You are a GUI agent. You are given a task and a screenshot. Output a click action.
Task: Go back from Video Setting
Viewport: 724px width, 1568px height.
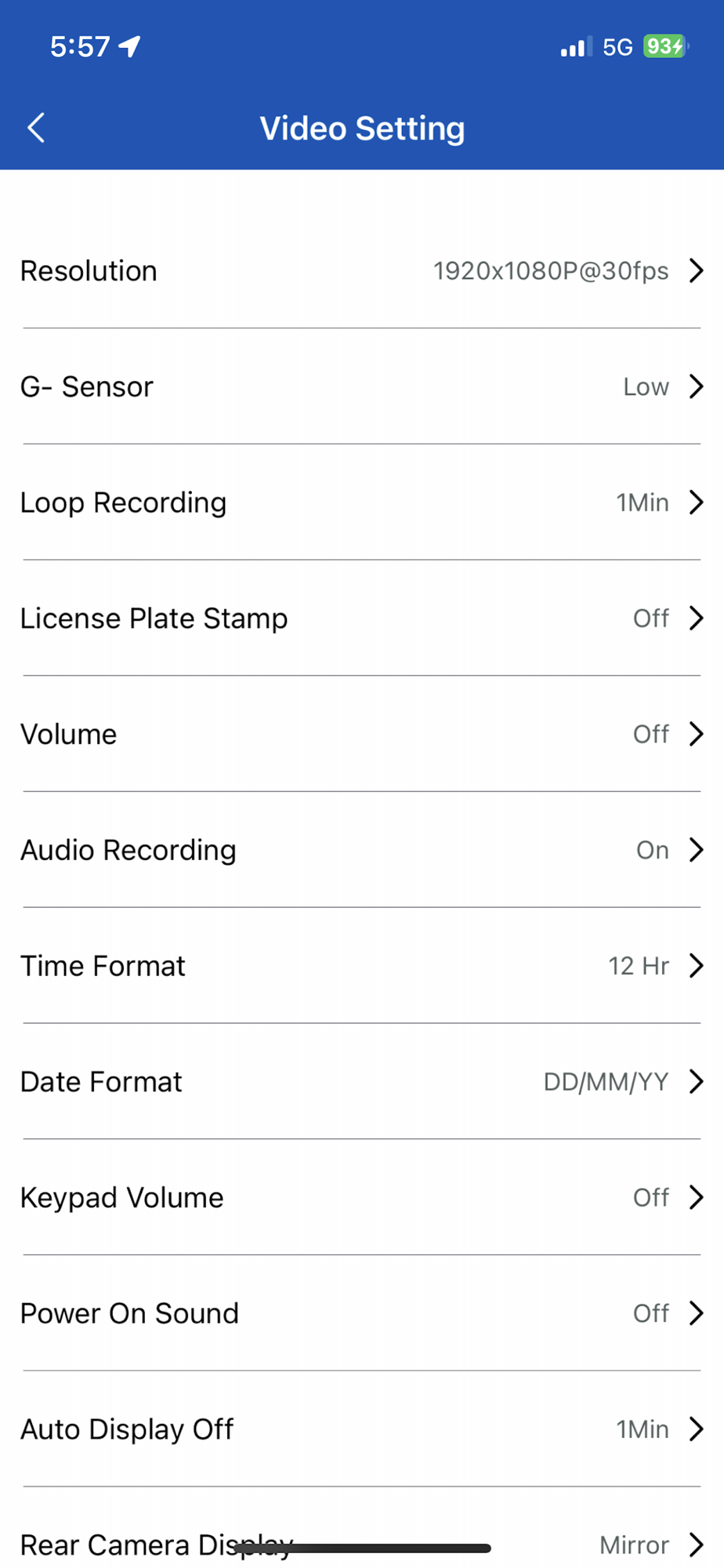tap(36, 128)
